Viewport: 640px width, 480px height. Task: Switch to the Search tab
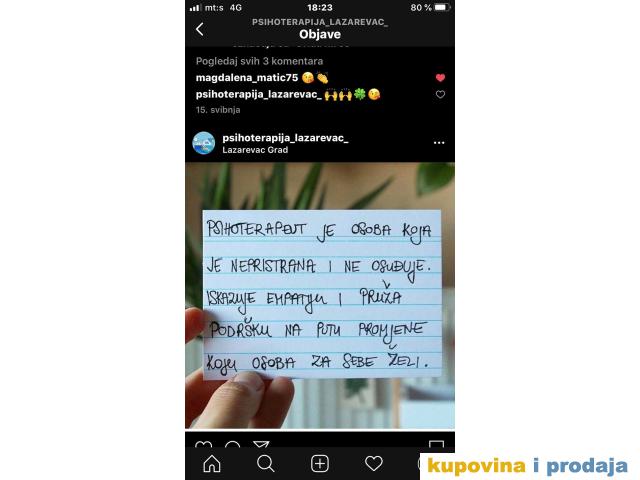coord(266,463)
